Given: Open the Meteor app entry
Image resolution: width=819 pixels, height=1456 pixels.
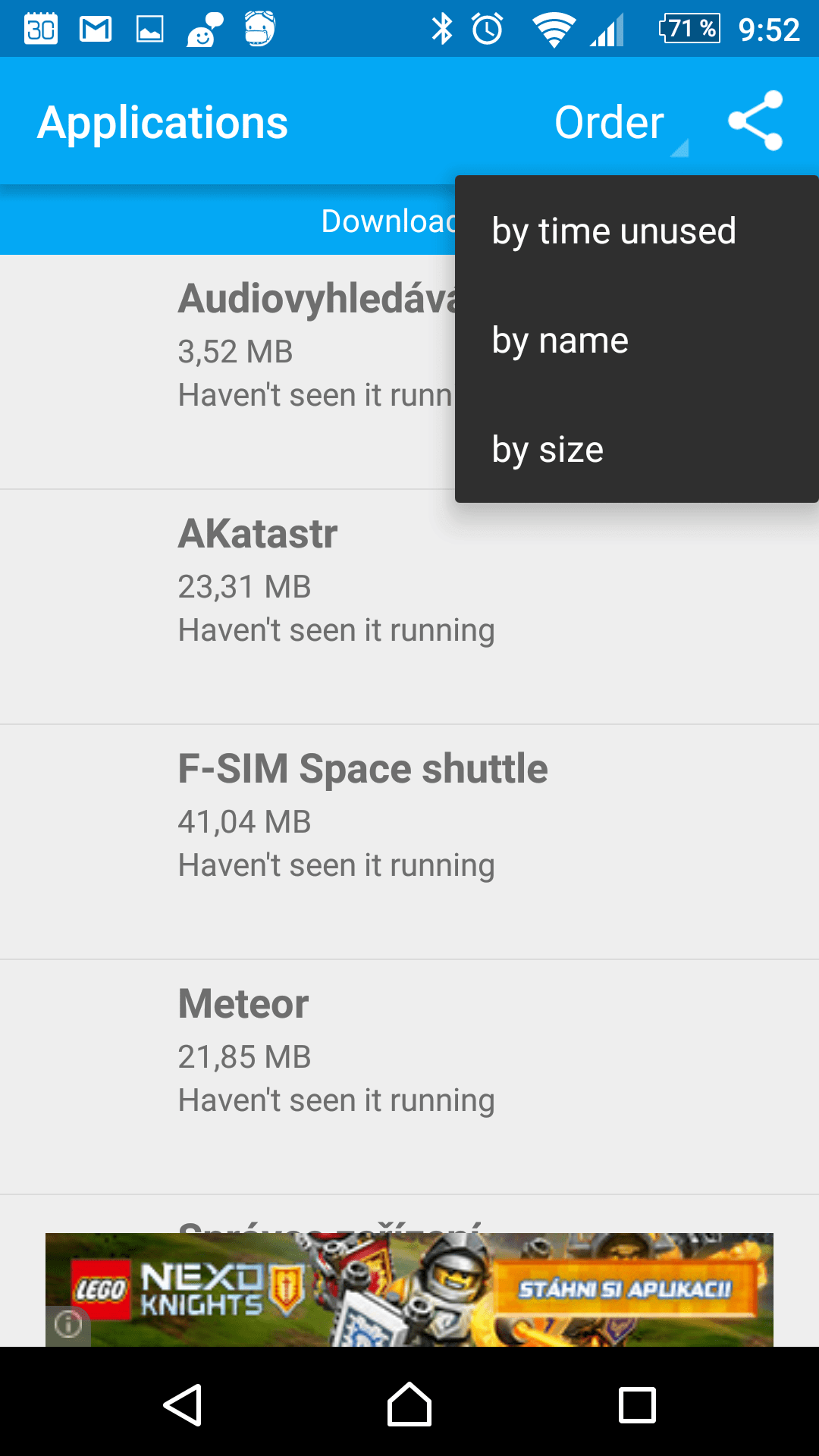Looking at the screenshot, I should point(409,1077).
